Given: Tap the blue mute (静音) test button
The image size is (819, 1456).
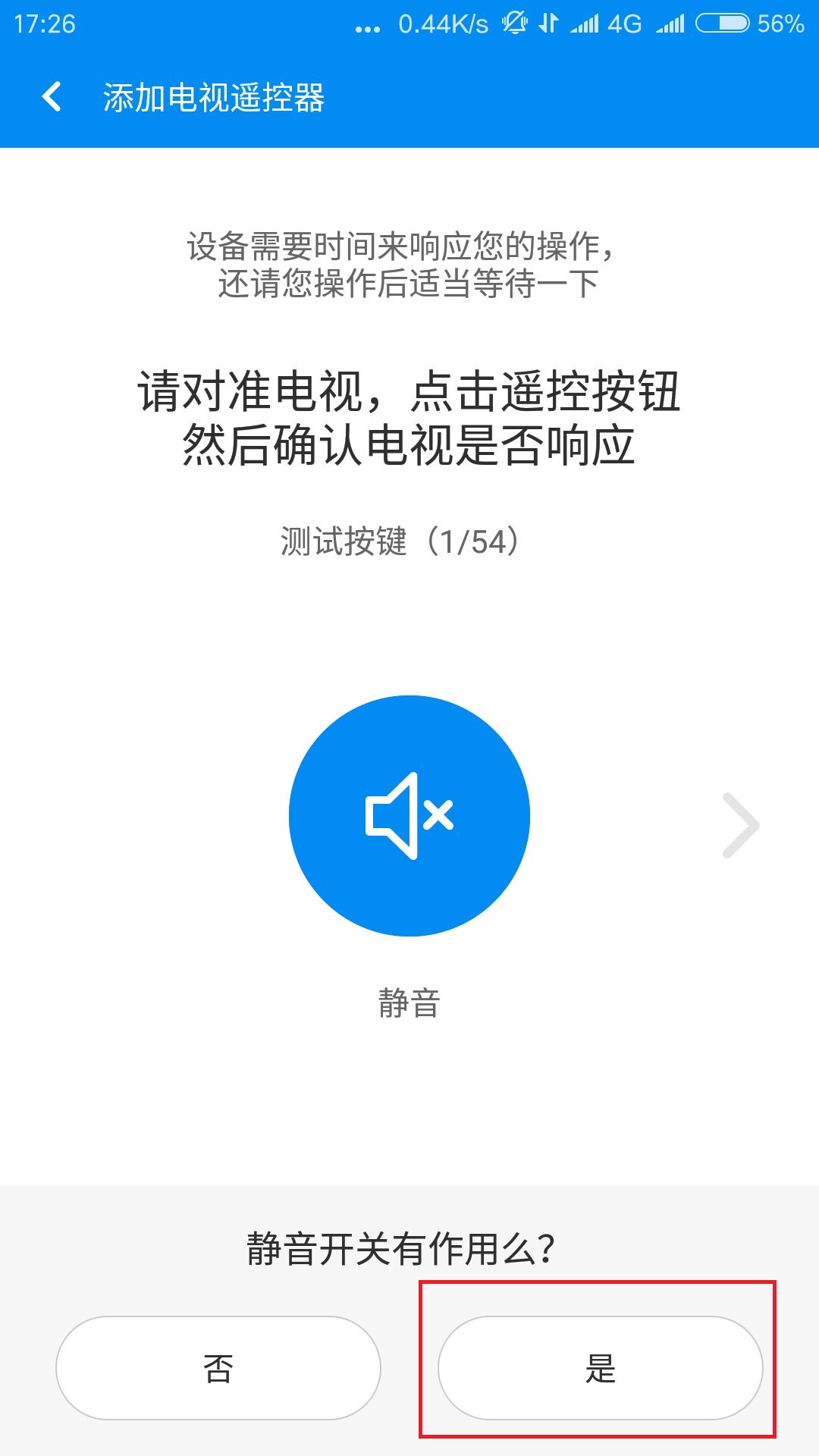Looking at the screenshot, I should pyautogui.click(x=409, y=815).
